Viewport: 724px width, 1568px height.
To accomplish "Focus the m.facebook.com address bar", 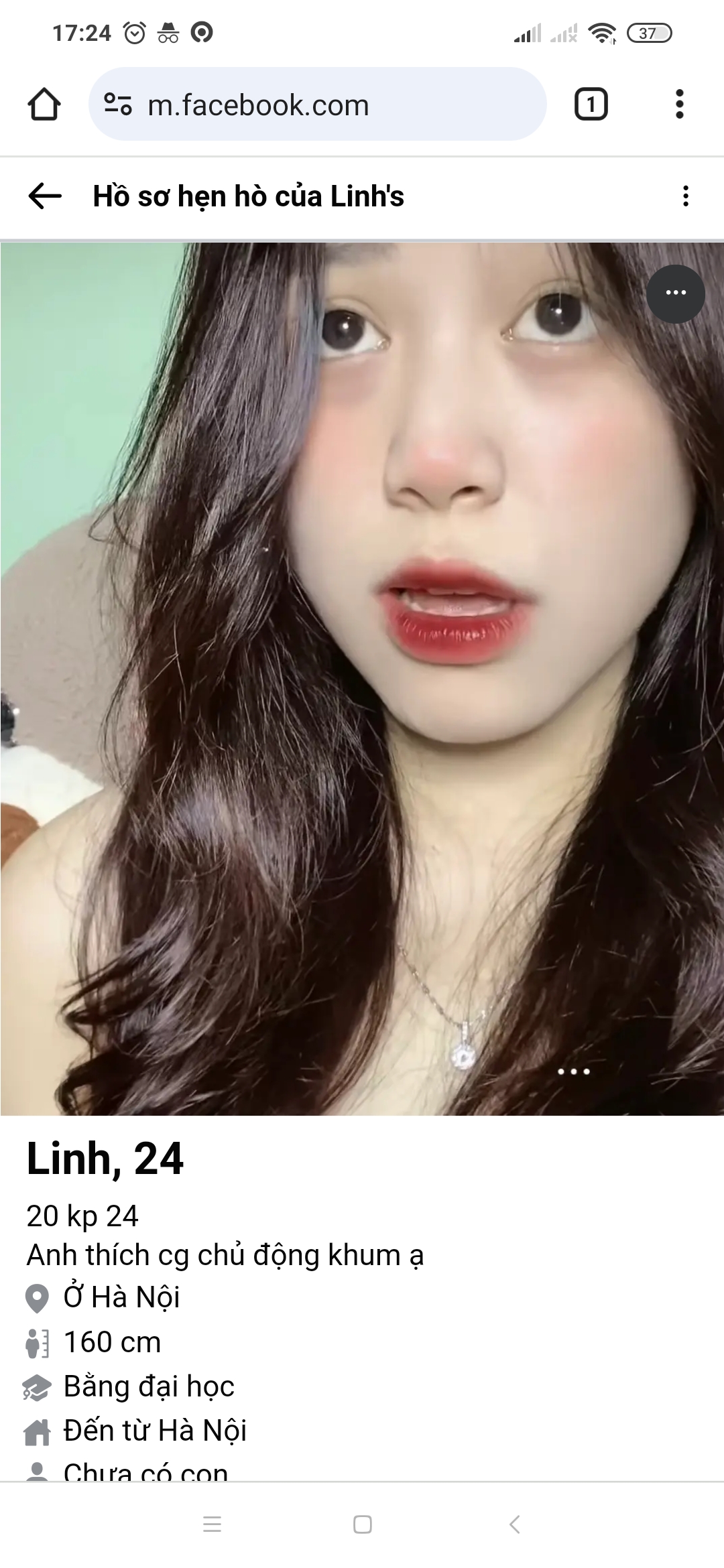I will tap(318, 105).
